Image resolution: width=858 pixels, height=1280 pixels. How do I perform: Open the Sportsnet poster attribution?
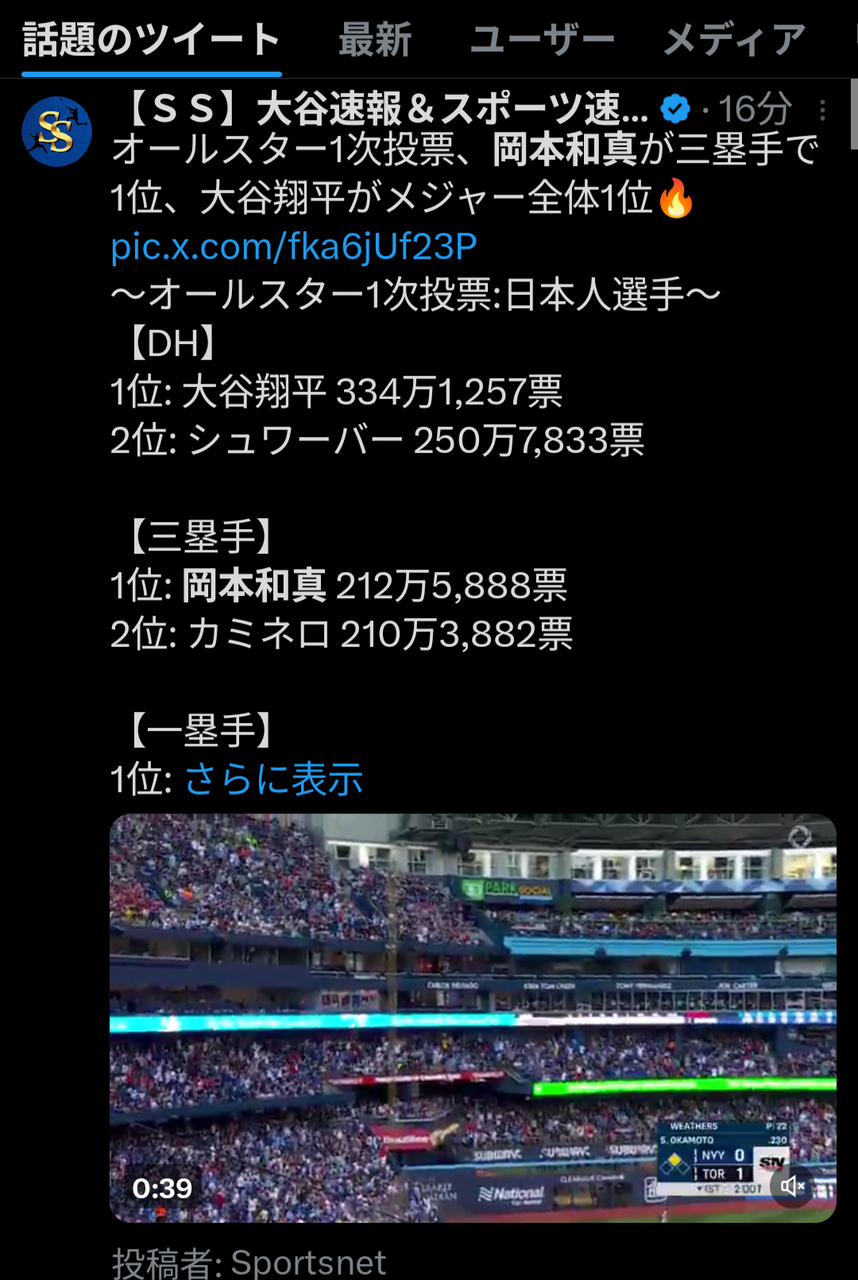tap(248, 1262)
